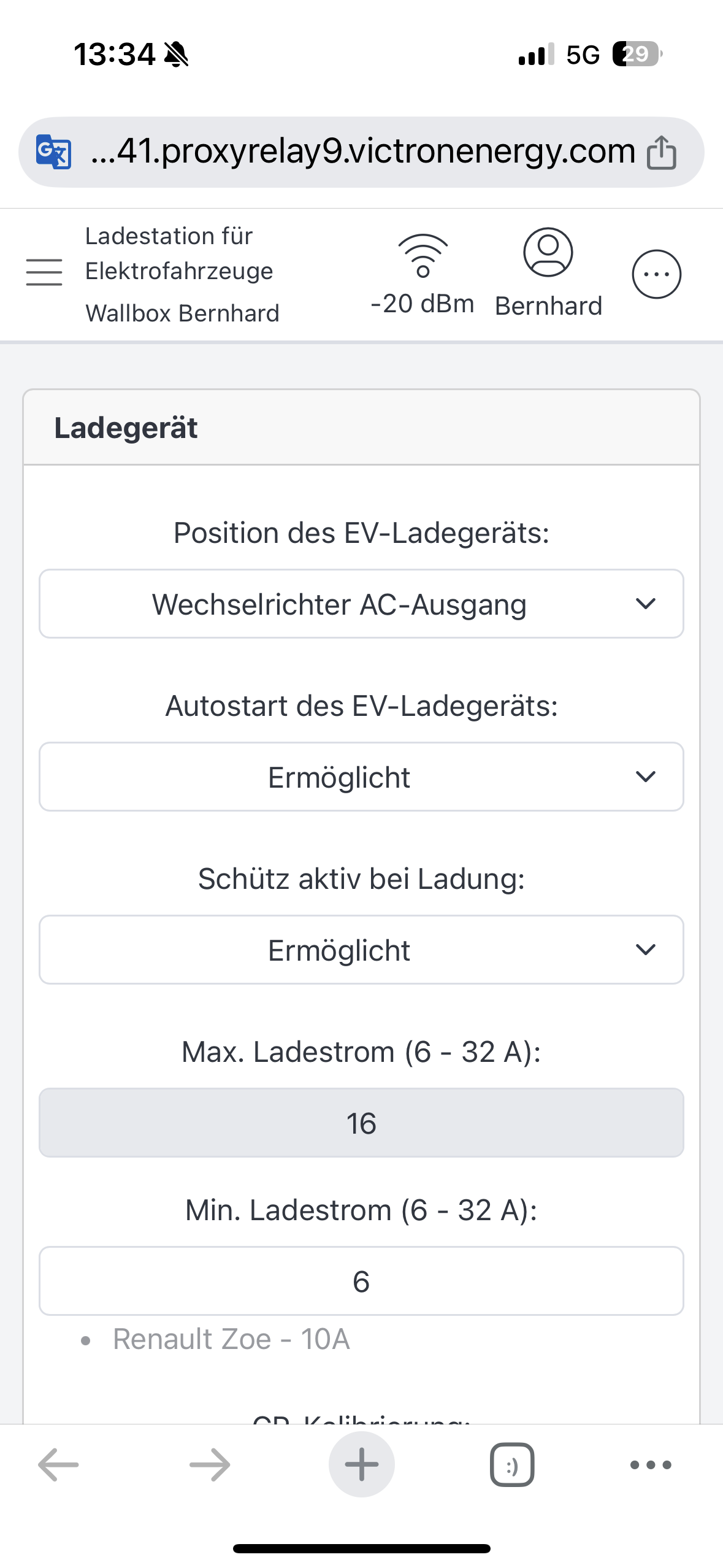Open the hamburger menu

point(44,272)
